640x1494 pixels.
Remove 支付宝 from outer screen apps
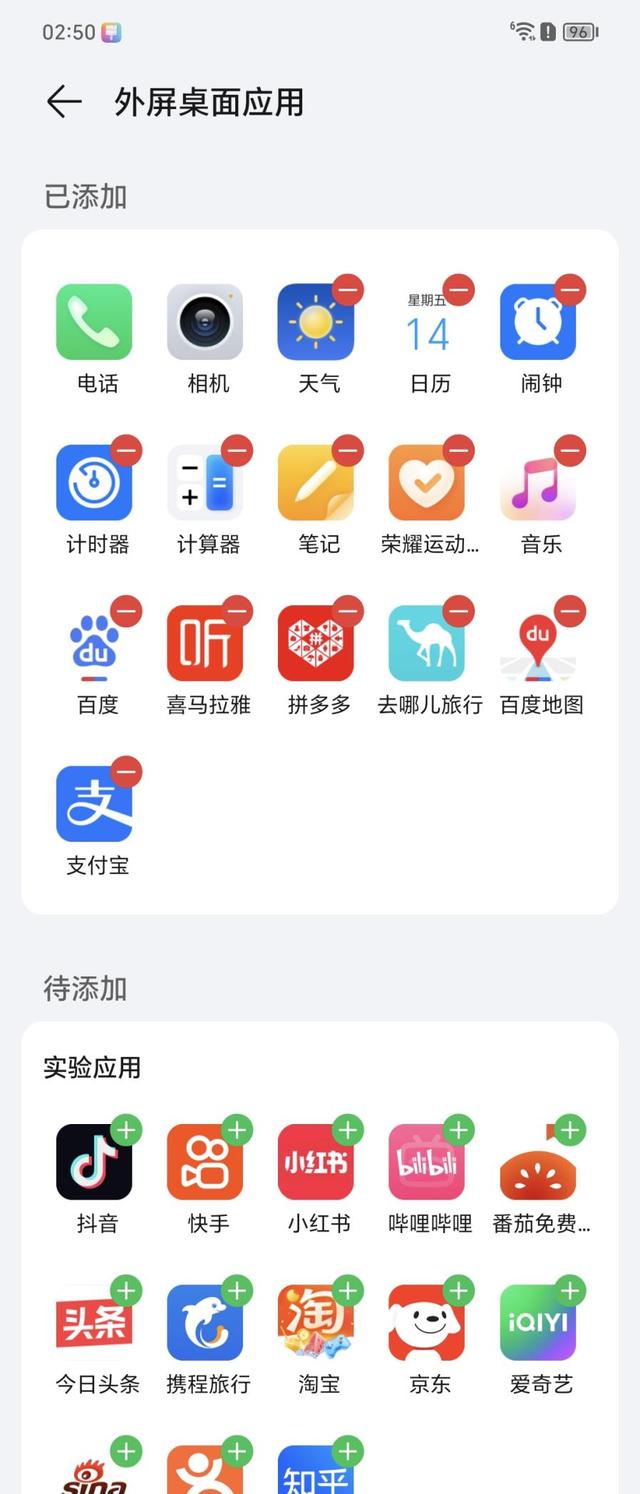[127, 772]
